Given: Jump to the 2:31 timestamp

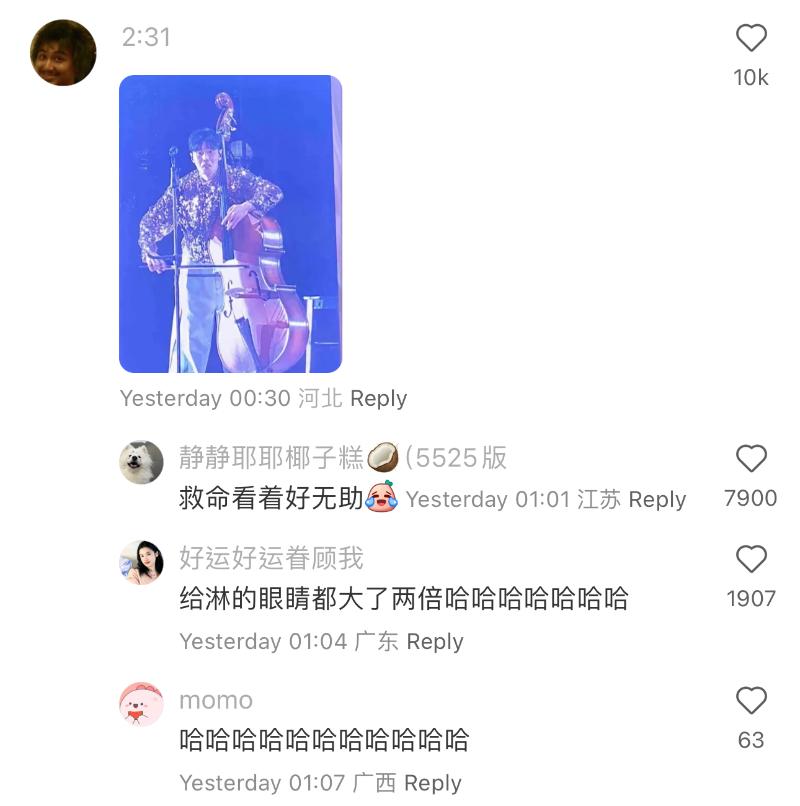Looking at the screenshot, I should (x=146, y=38).
